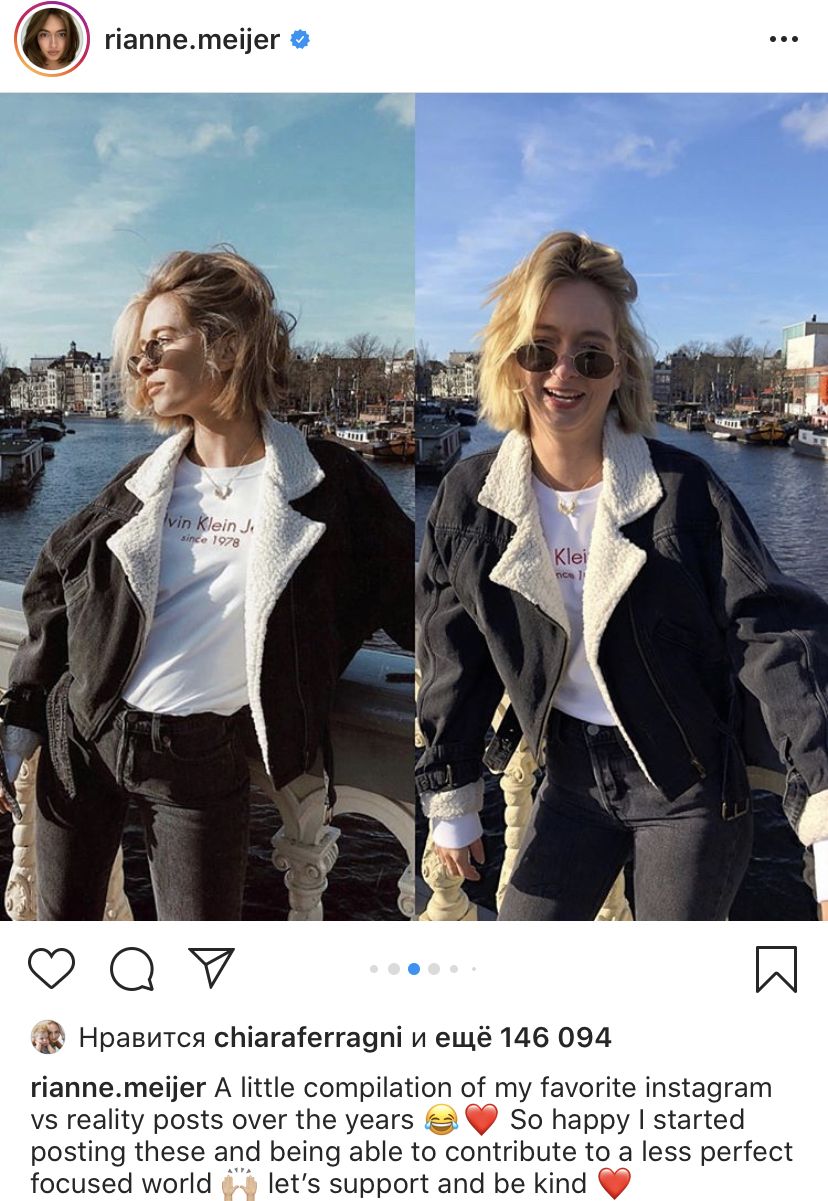The width and height of the screenshot is (828, 1201).
Task: Open rianne.meijer username in the caption
Action: point(118,1087)
